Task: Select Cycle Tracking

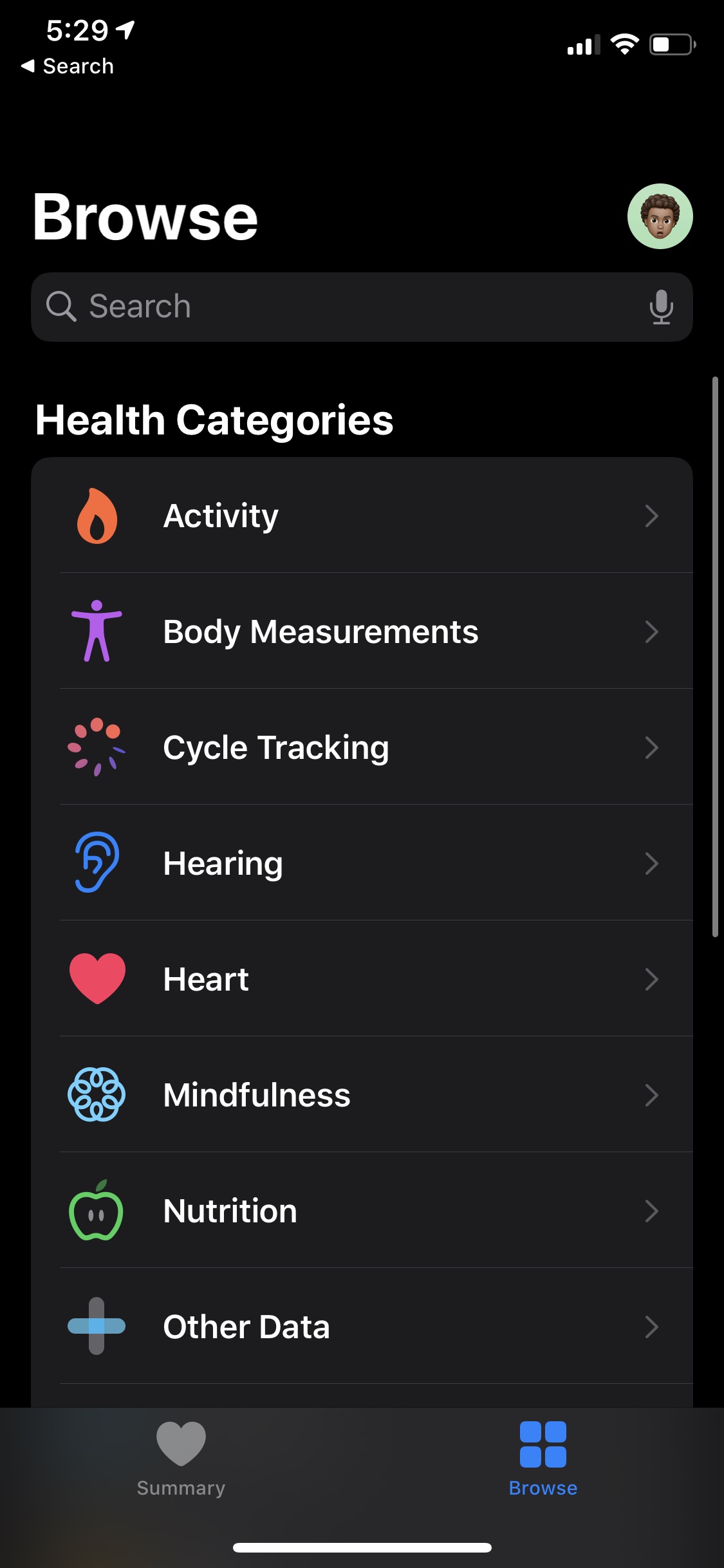Action: coord(362,747)
